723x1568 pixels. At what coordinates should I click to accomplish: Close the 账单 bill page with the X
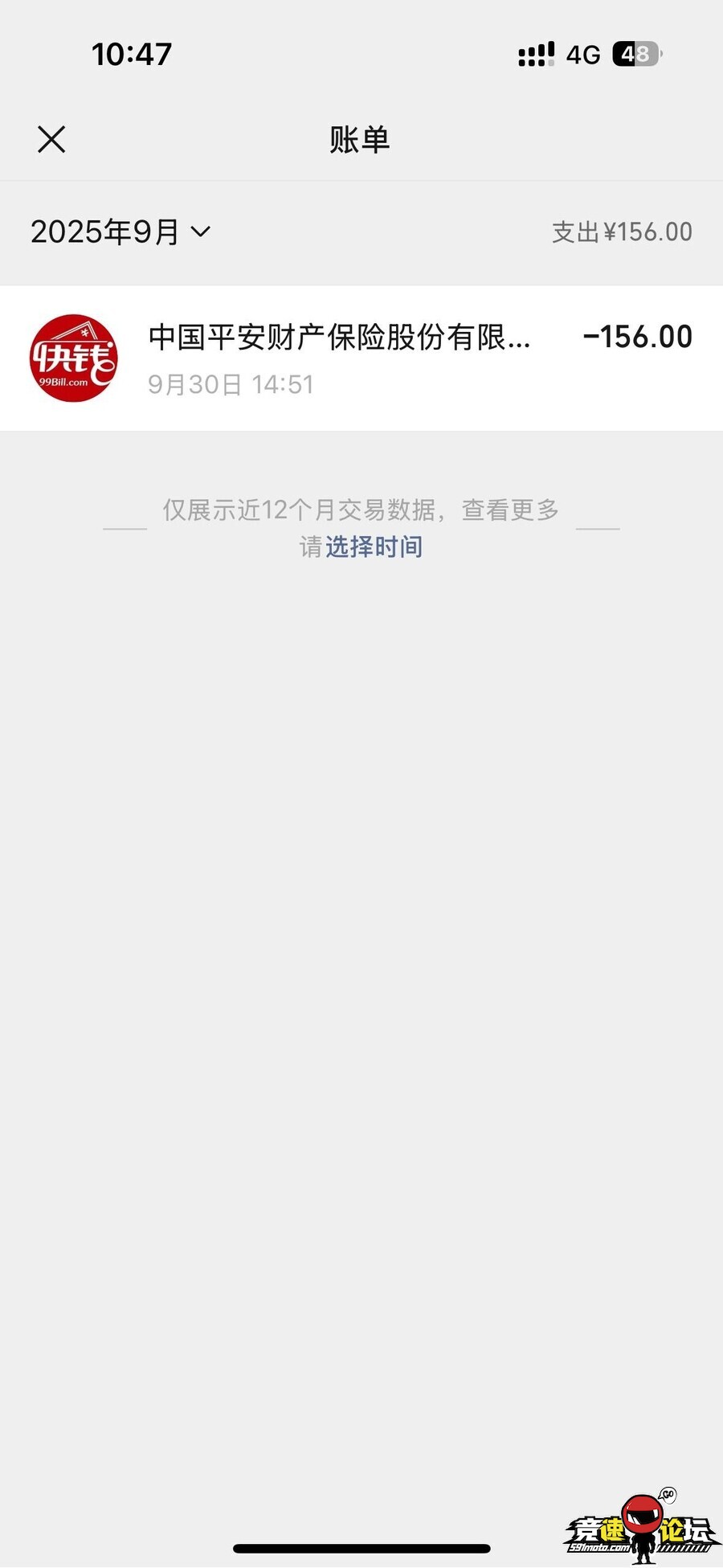point(51,138)
